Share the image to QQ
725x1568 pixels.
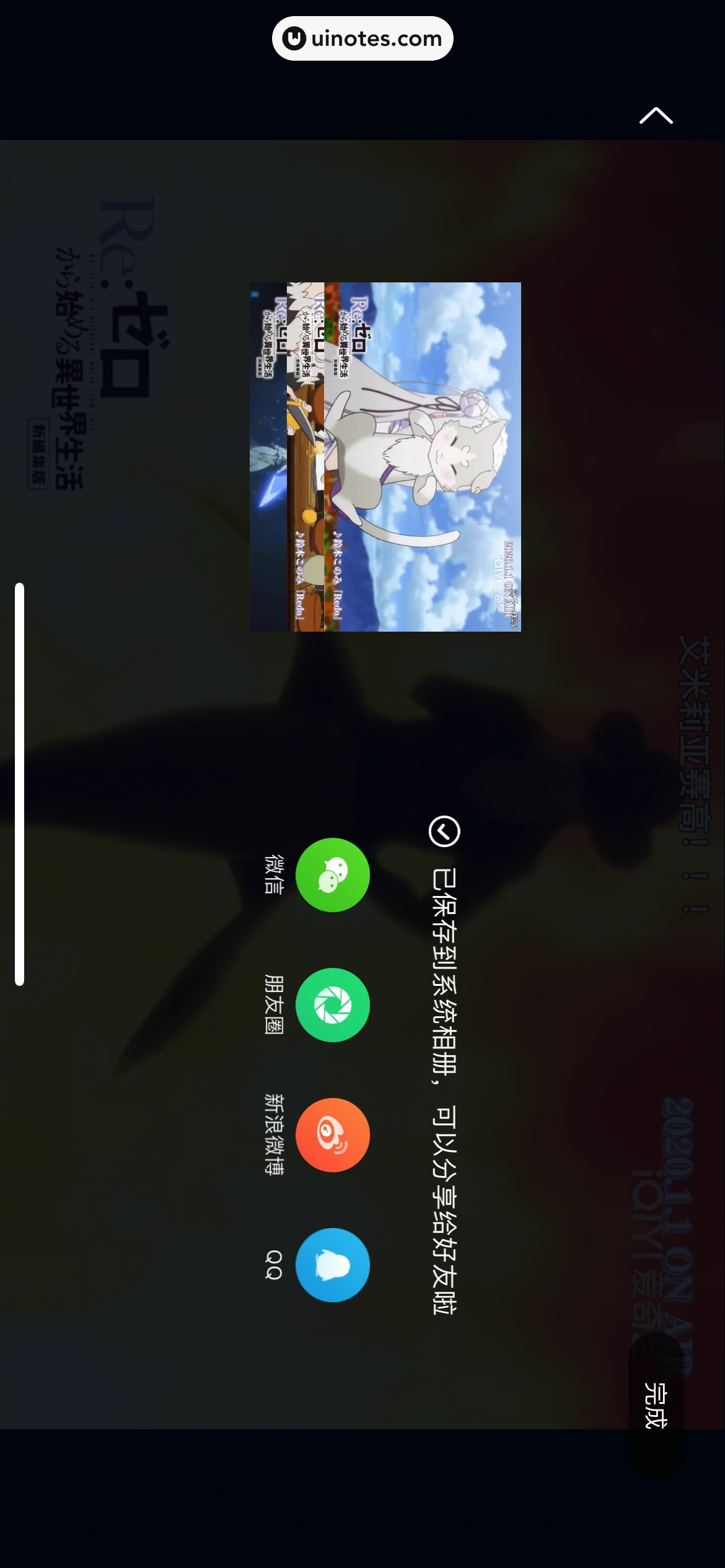pos(333,1265)
